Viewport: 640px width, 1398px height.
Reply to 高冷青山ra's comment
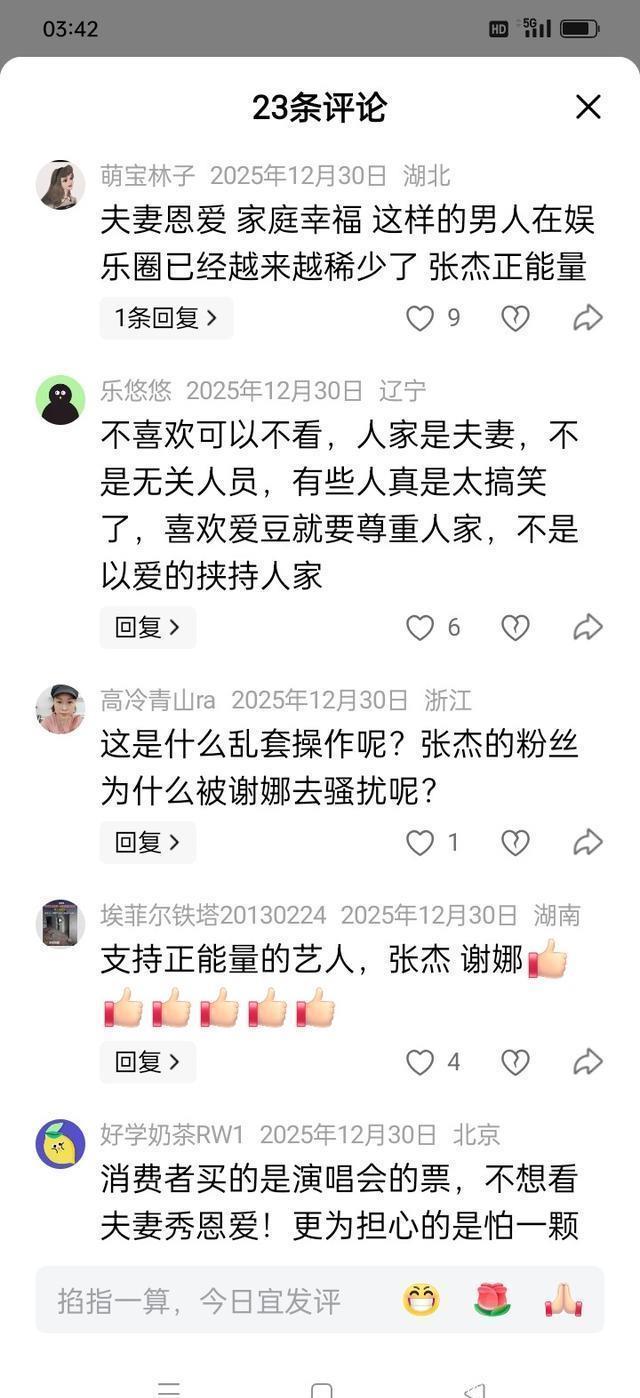pos(148,842)
